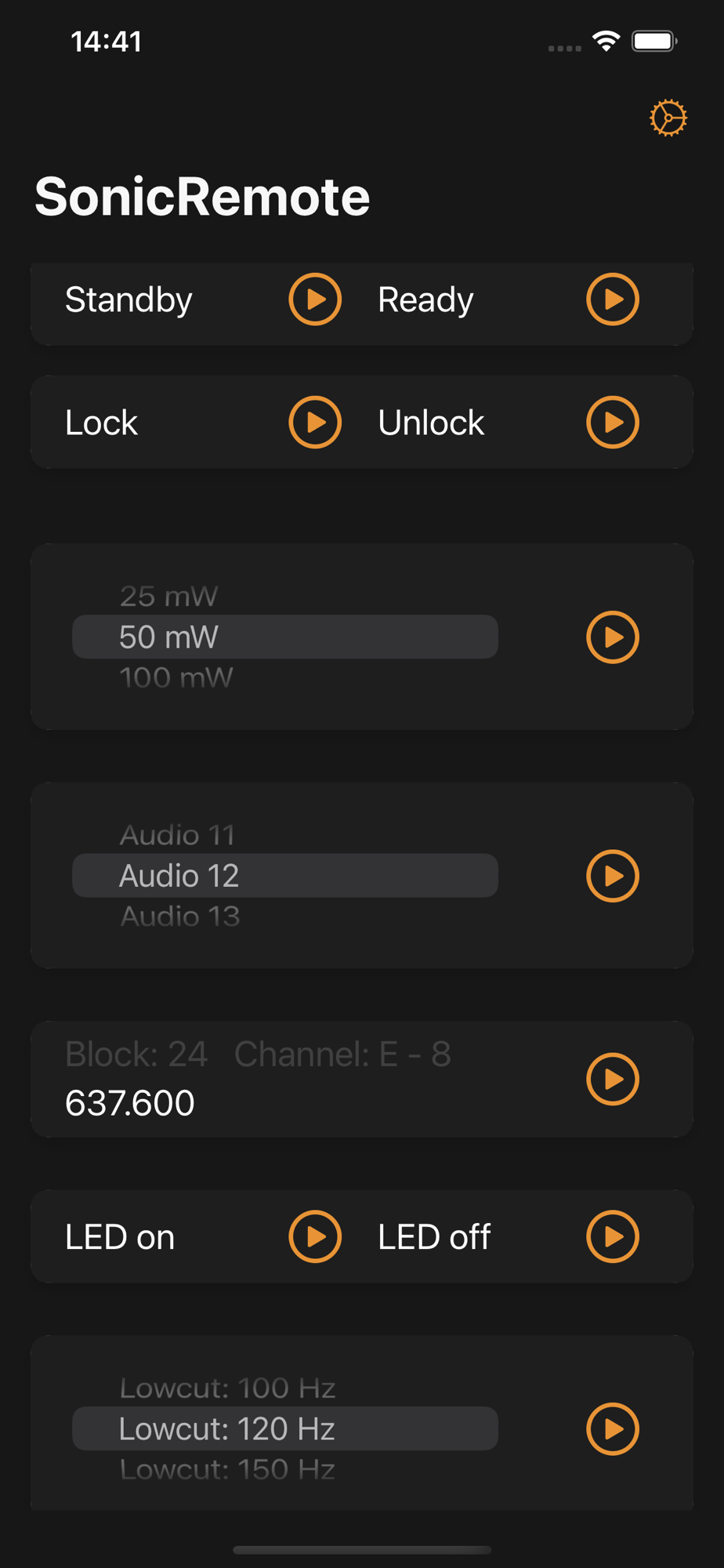
Task: Pick Lowcut: 100 Hz in the picker
Action: 227,1388
